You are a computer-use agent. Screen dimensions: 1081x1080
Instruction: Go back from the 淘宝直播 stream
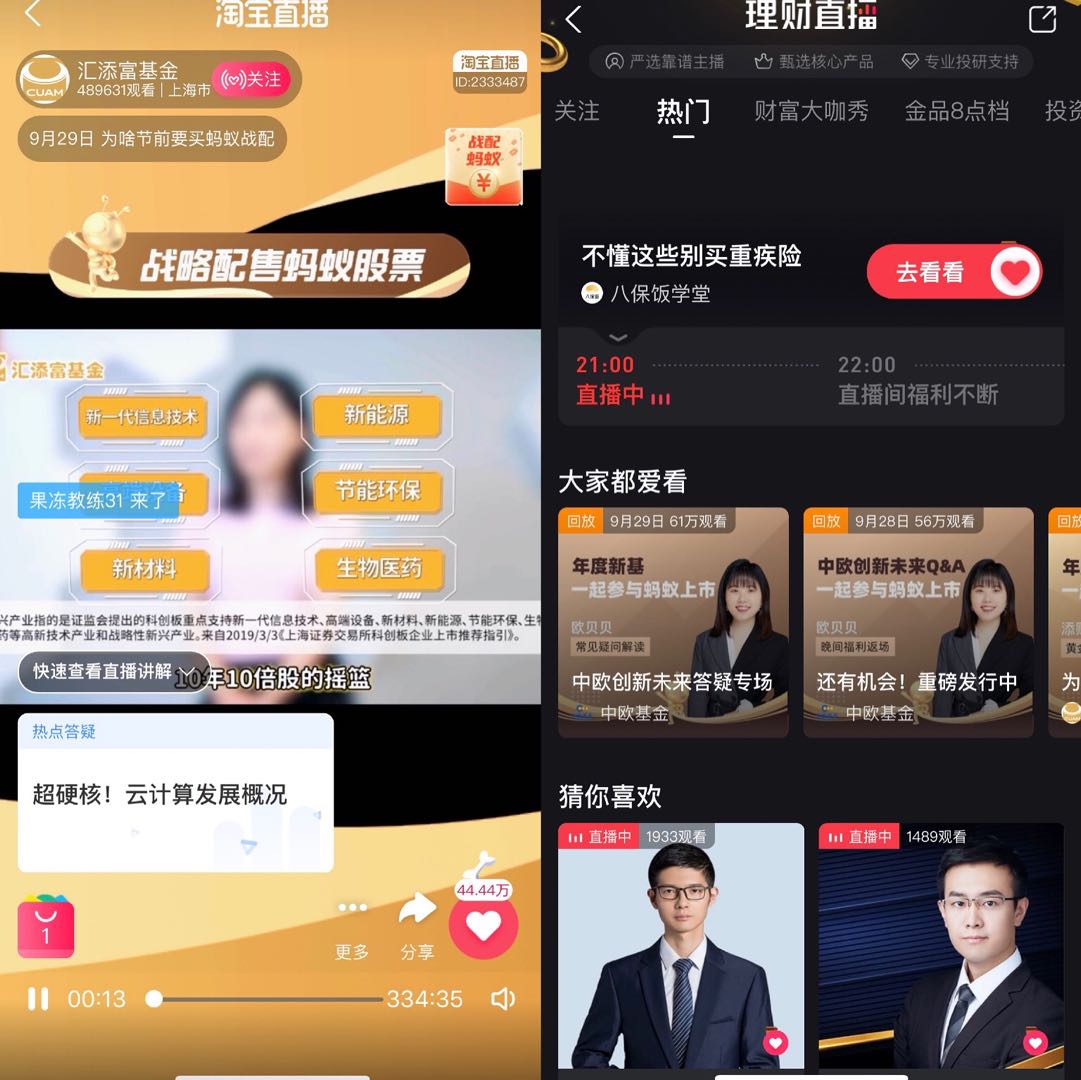(33, 14)
